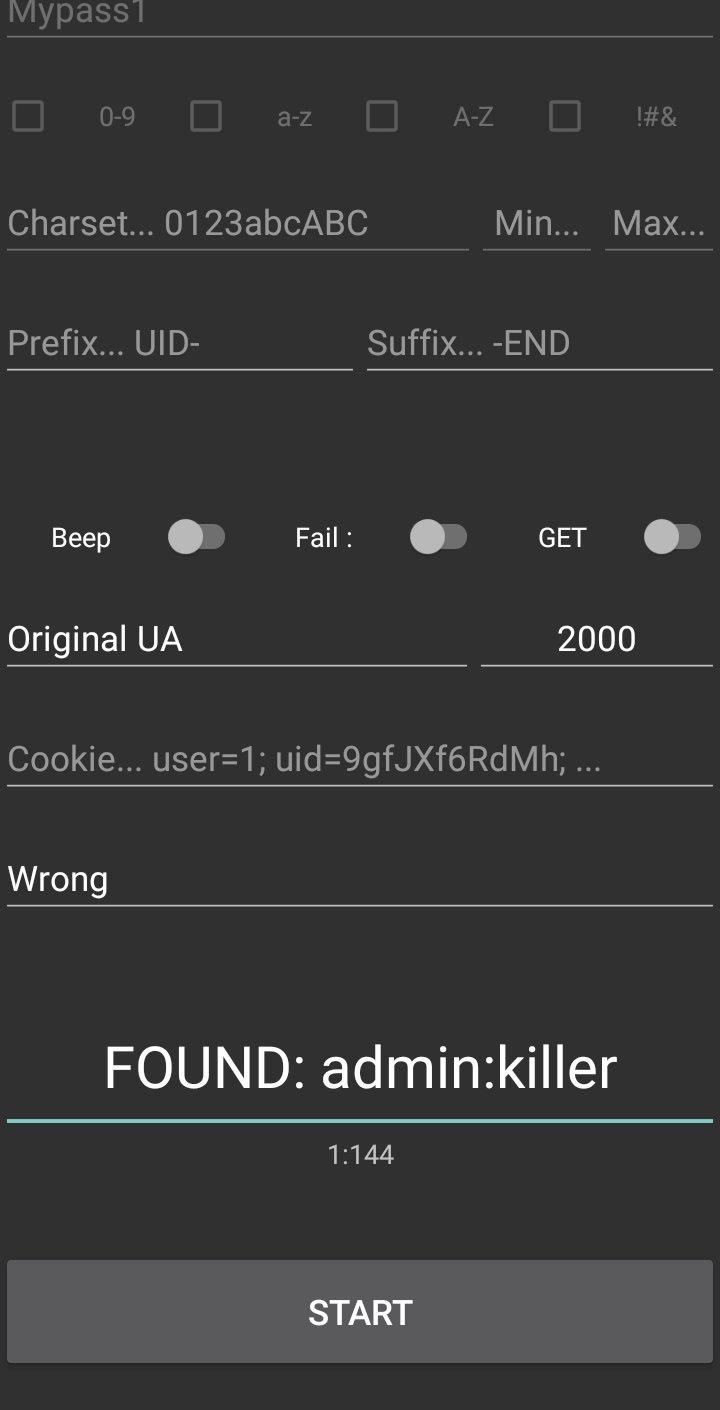Focus the Cookie input field
720x1410 pixels.
(x=360, y=759)
